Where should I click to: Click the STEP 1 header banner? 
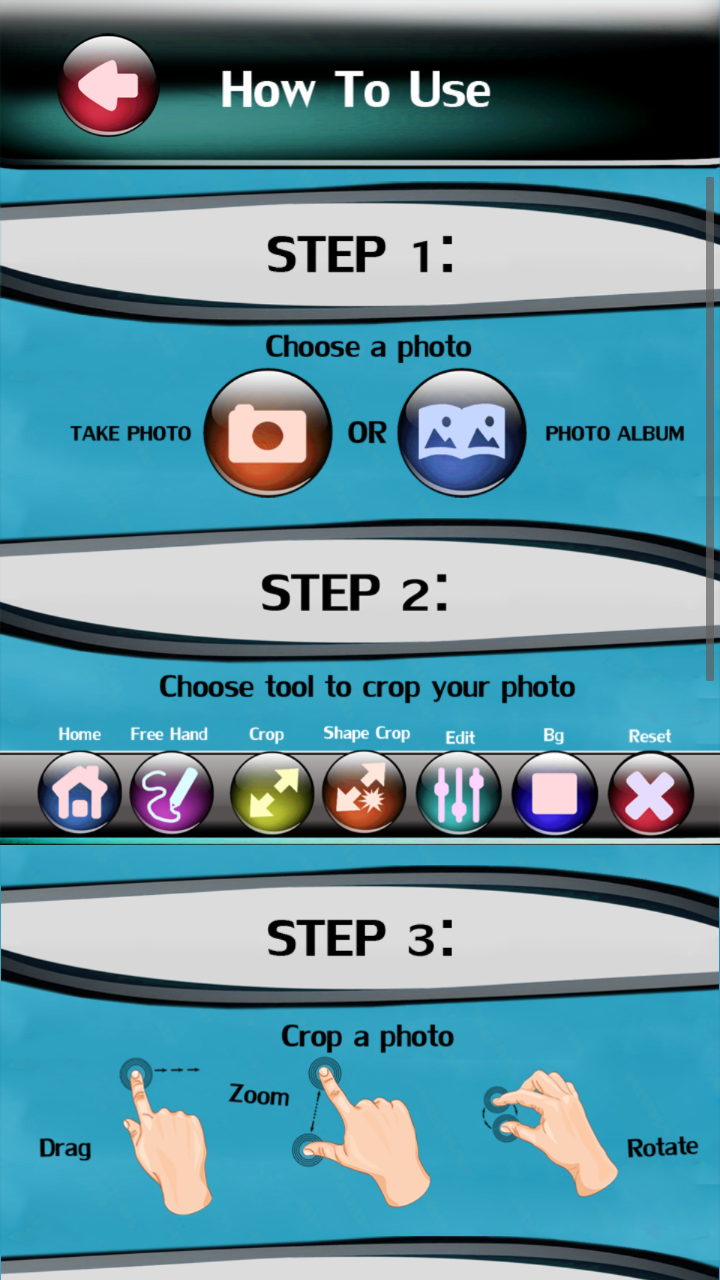[x=360, y=253]
